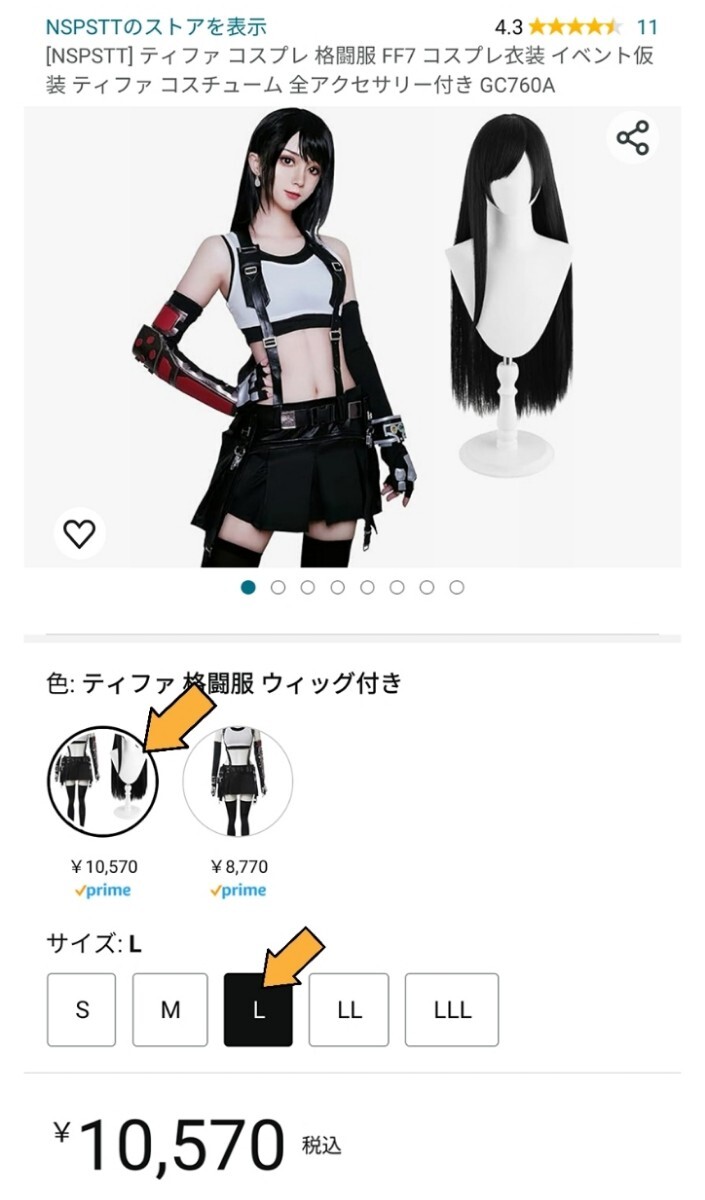Choose size M

click(170, 1010)
